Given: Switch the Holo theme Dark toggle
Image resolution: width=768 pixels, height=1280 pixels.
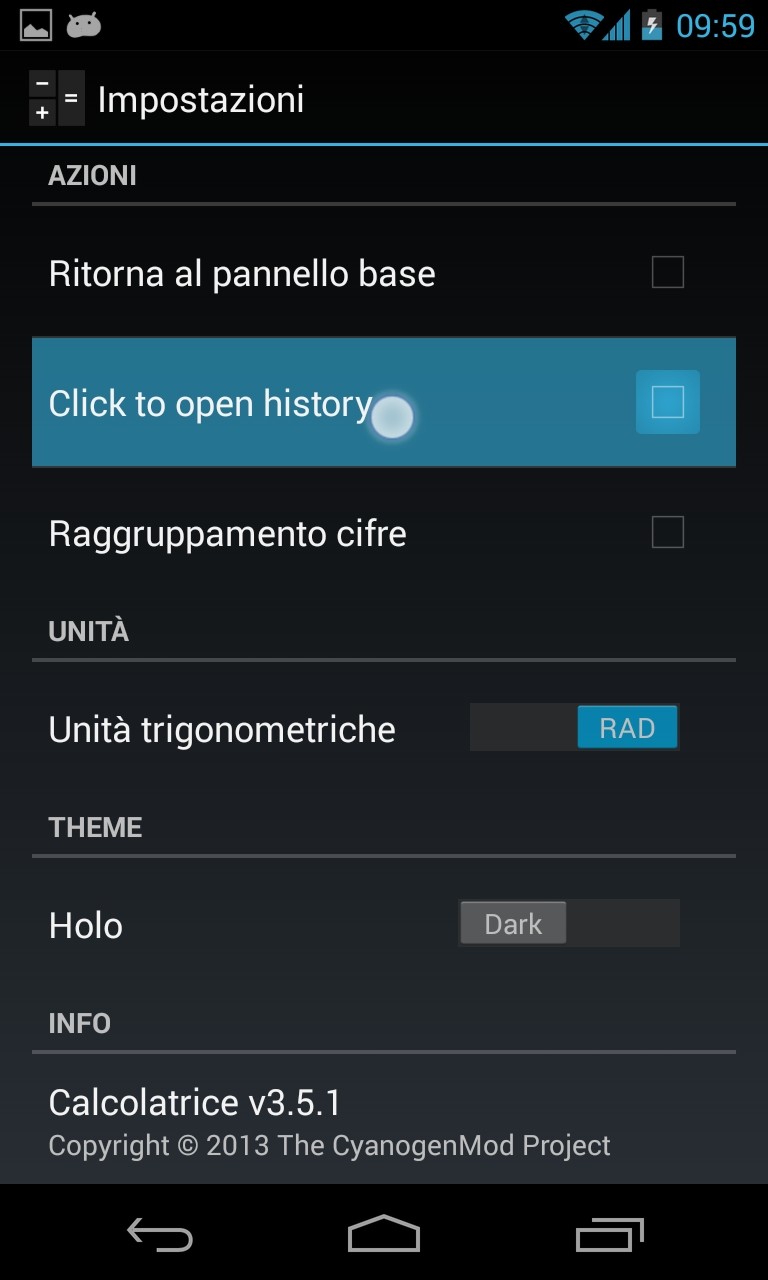Looking at the screenshot, I should click(568, 924).
